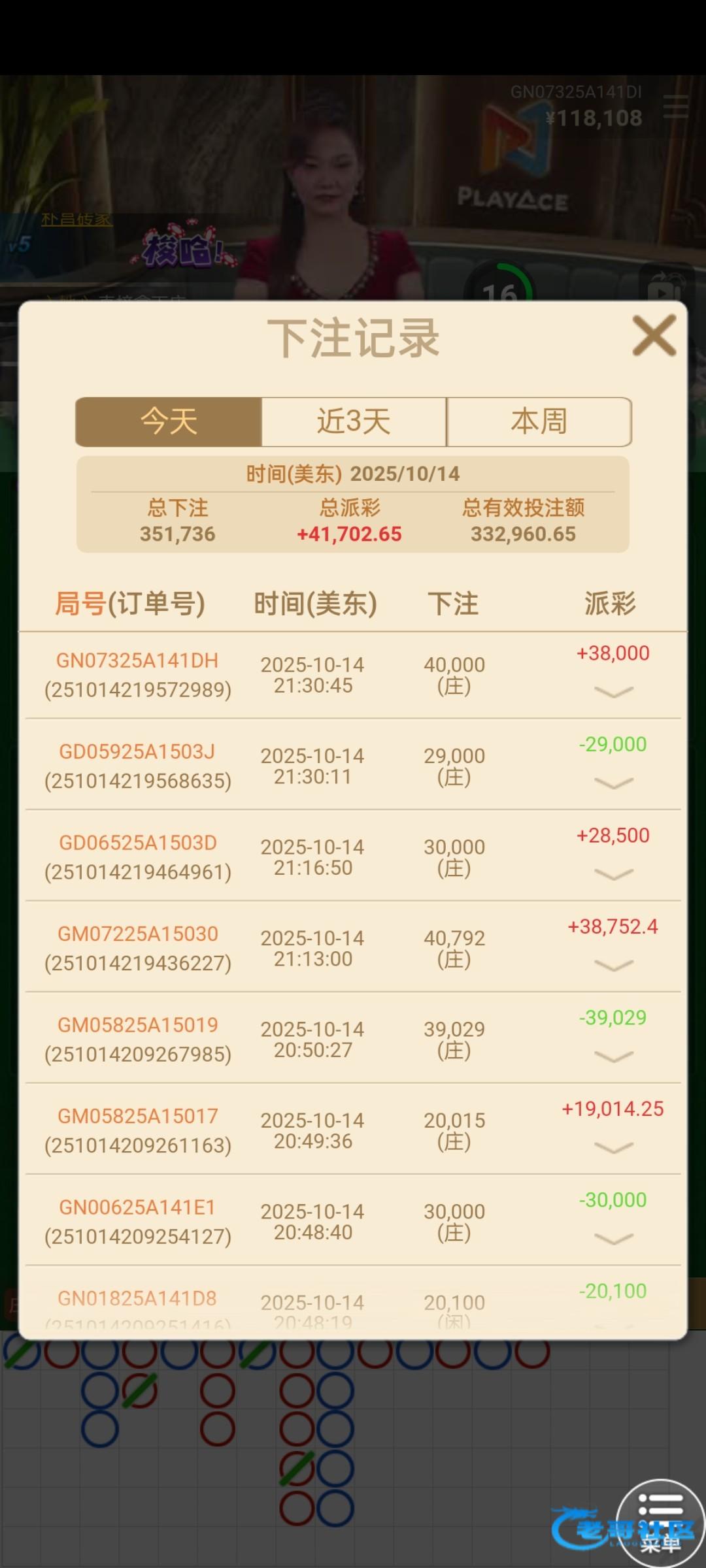Expand details for order GM05825A15019

[x=613, y=1056]
